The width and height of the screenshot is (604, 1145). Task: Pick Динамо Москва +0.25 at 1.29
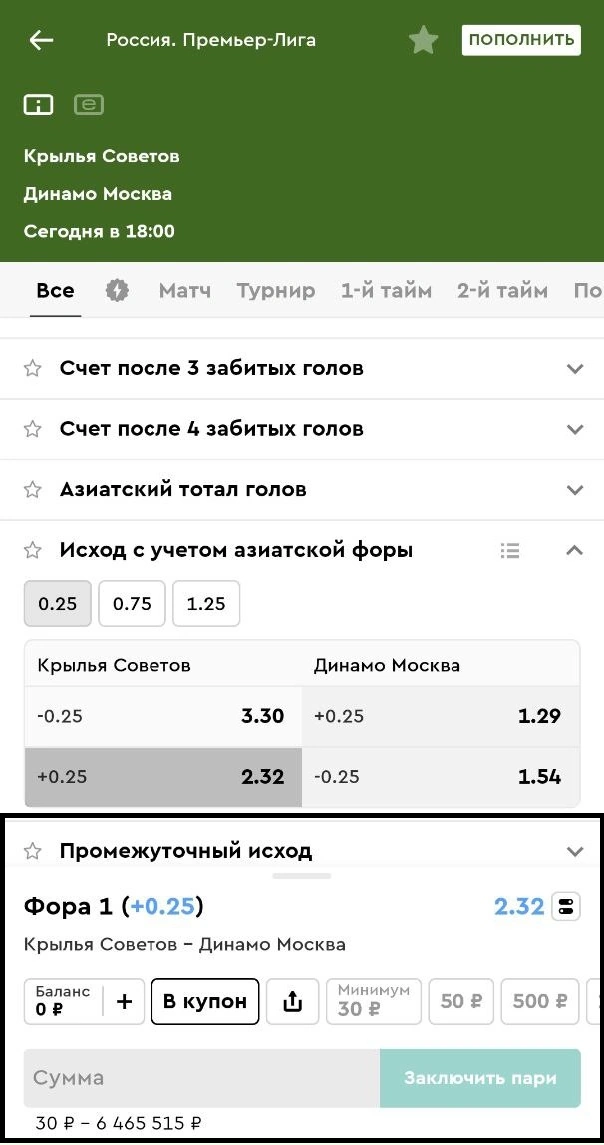(x=440, y=716)
